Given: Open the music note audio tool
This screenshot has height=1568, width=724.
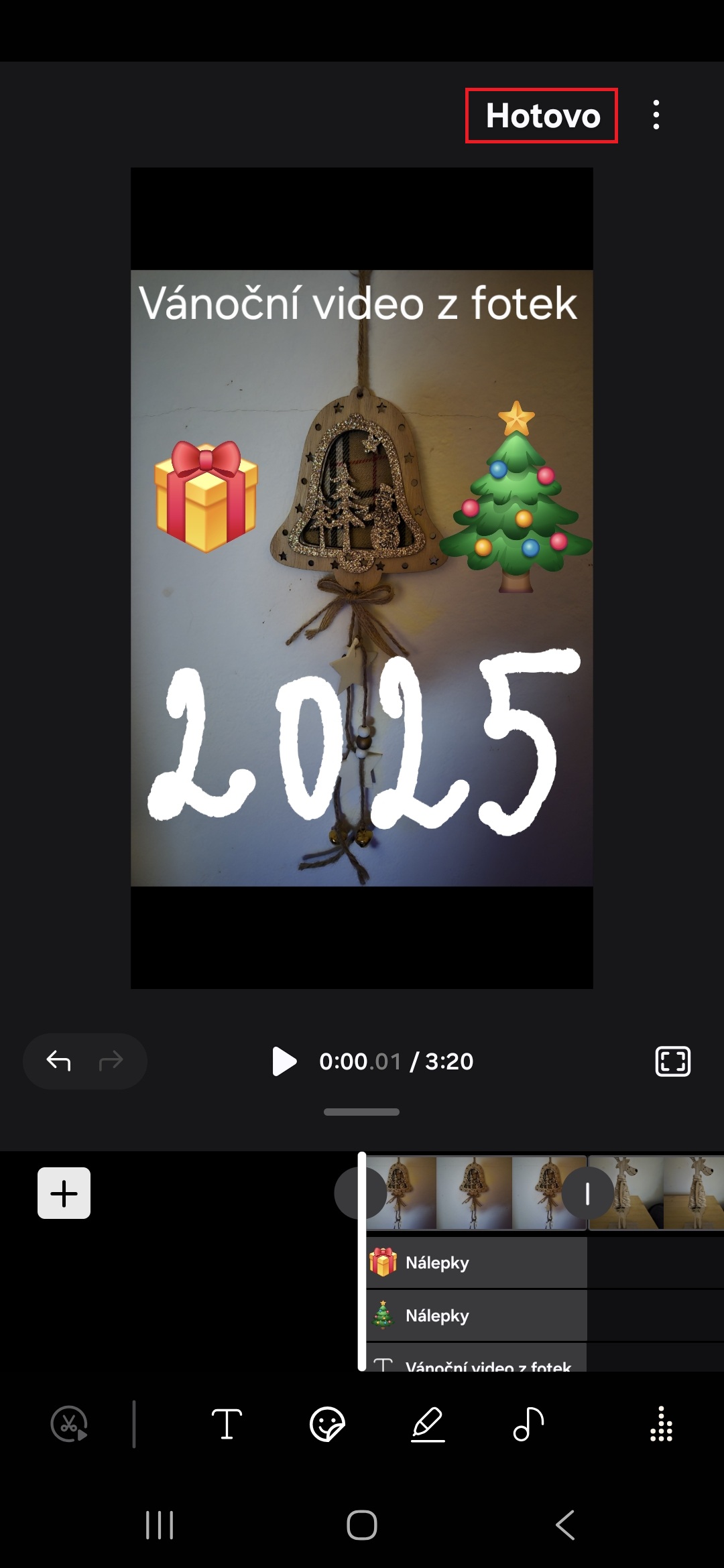Looking at the screenshot, I should pyautogui.click(x=528, y=1423).
